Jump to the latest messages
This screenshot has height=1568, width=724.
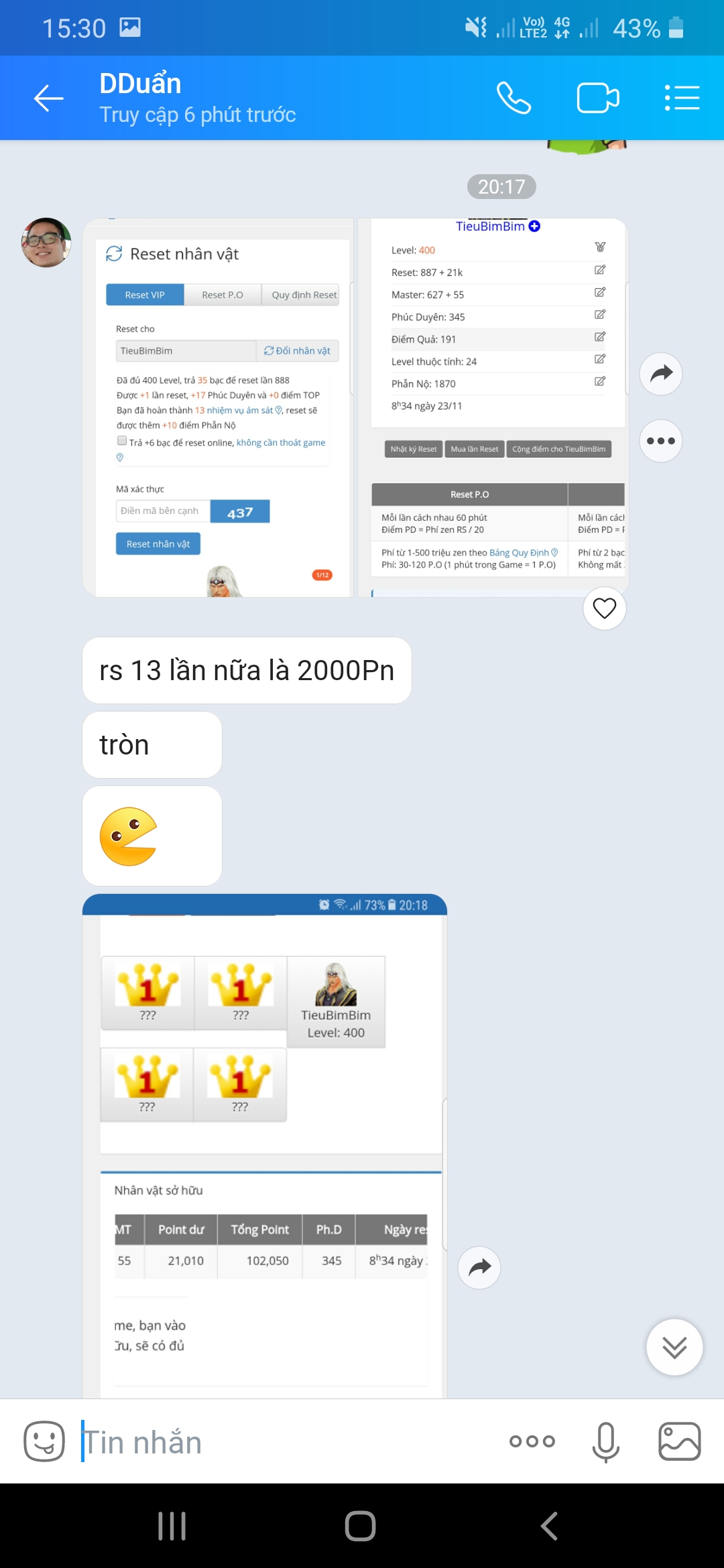pyautogui.click(x=674, y=1347)
